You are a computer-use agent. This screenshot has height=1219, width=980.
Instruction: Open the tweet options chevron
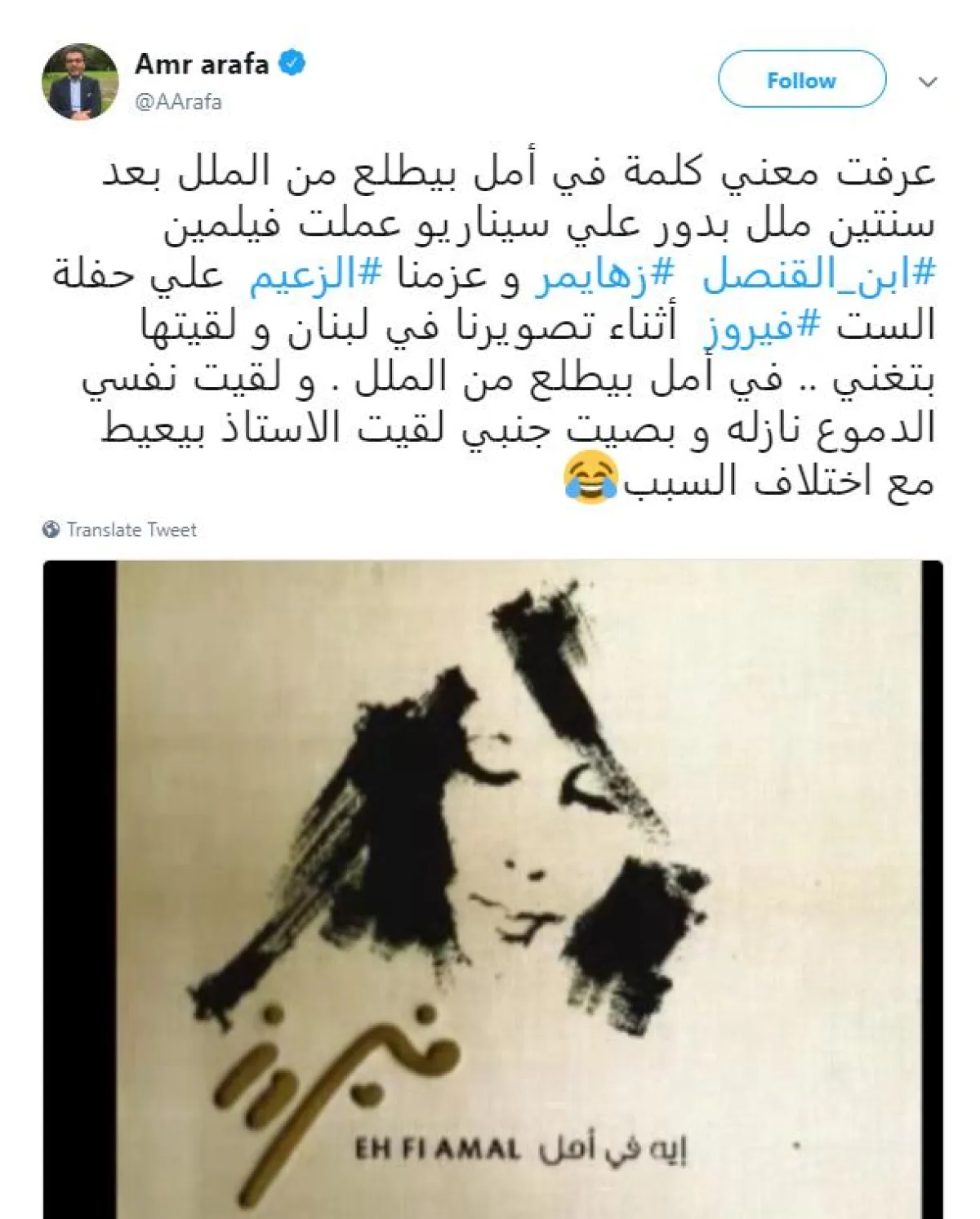[928, 82]
